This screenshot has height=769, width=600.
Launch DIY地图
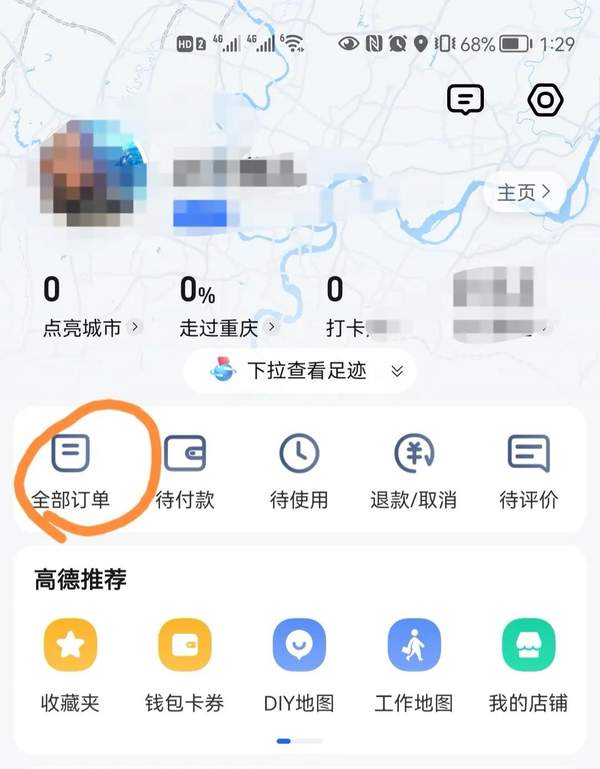pos(299,663)
